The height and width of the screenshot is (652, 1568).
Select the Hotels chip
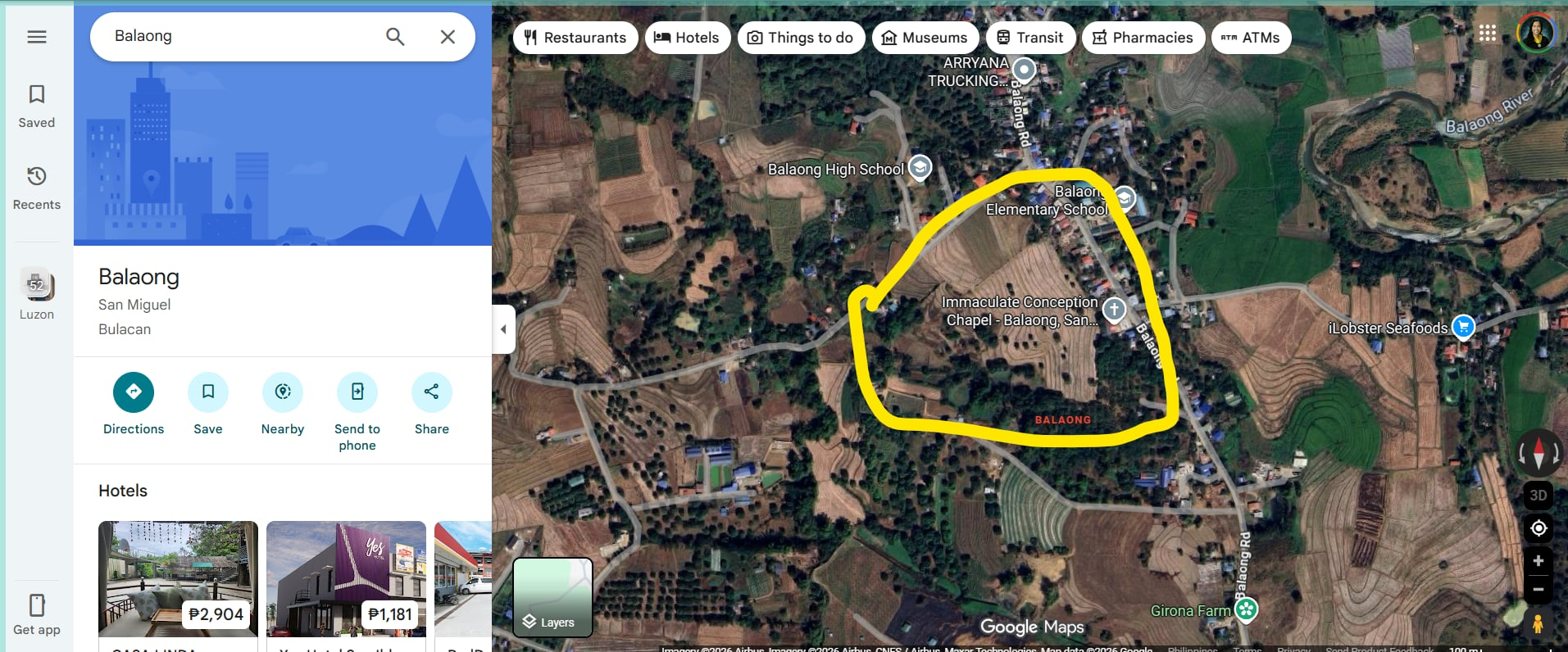click(x=687, y=38)
